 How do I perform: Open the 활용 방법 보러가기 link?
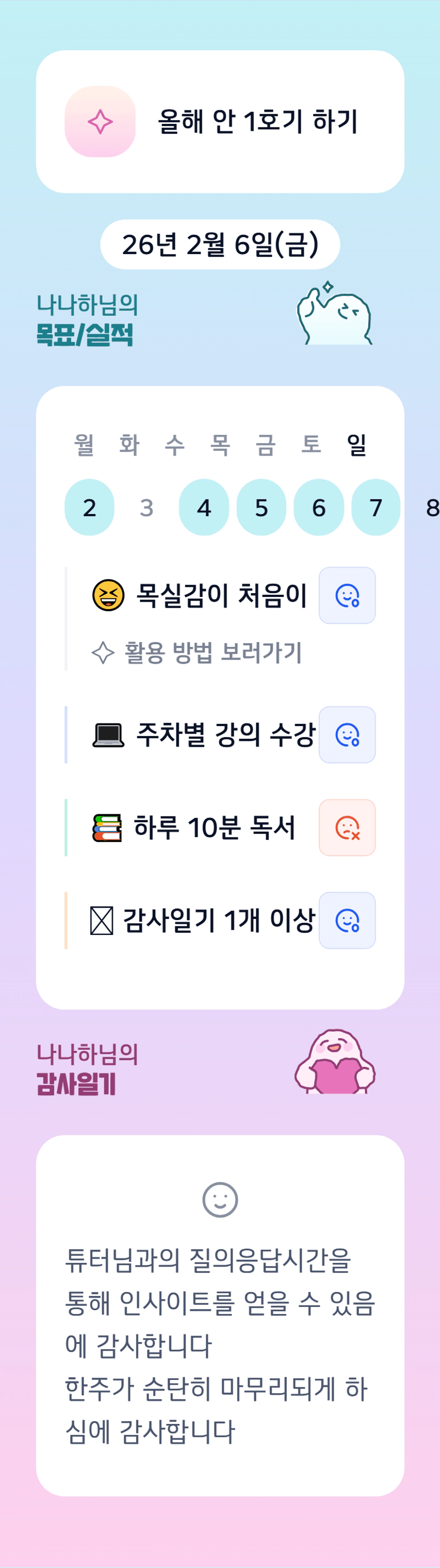196,653
